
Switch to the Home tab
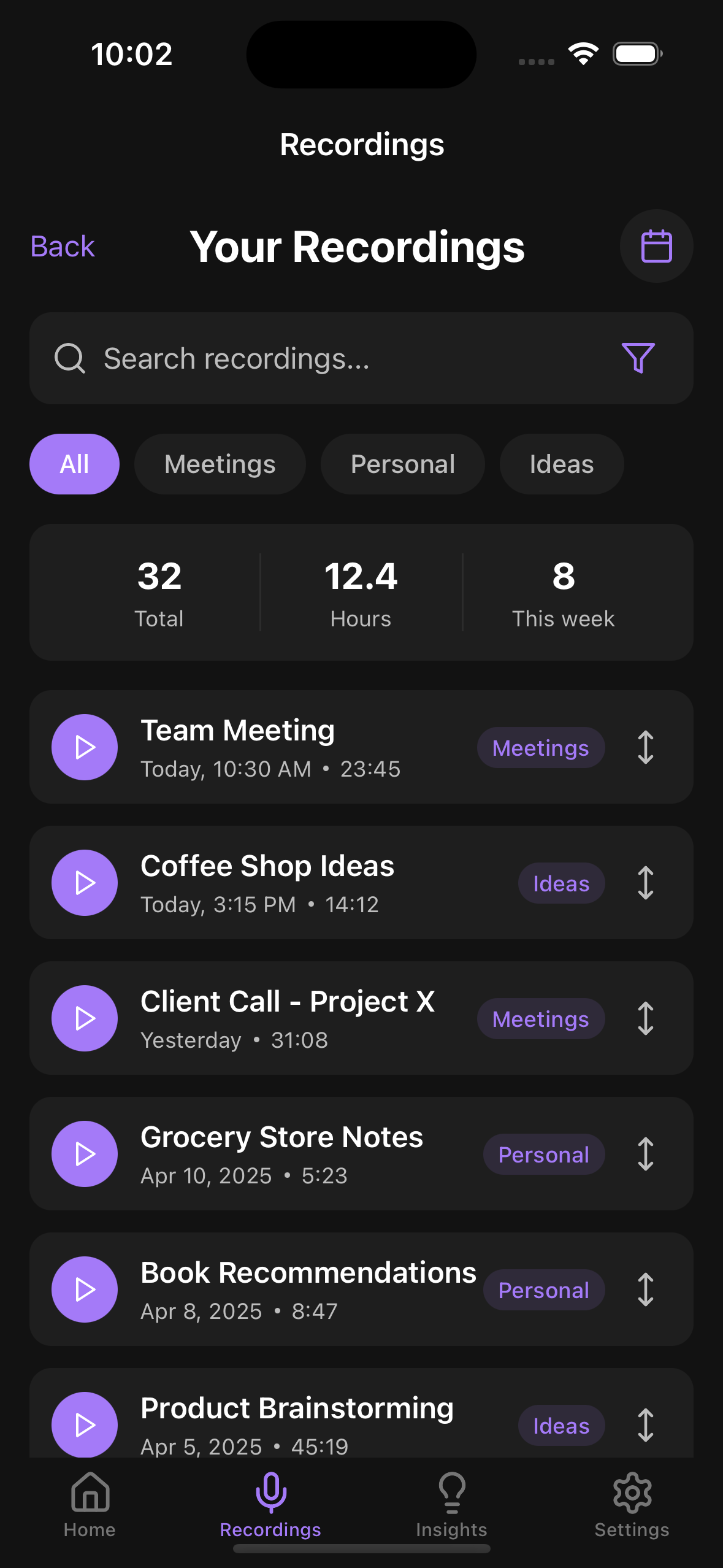[90, 1504]
